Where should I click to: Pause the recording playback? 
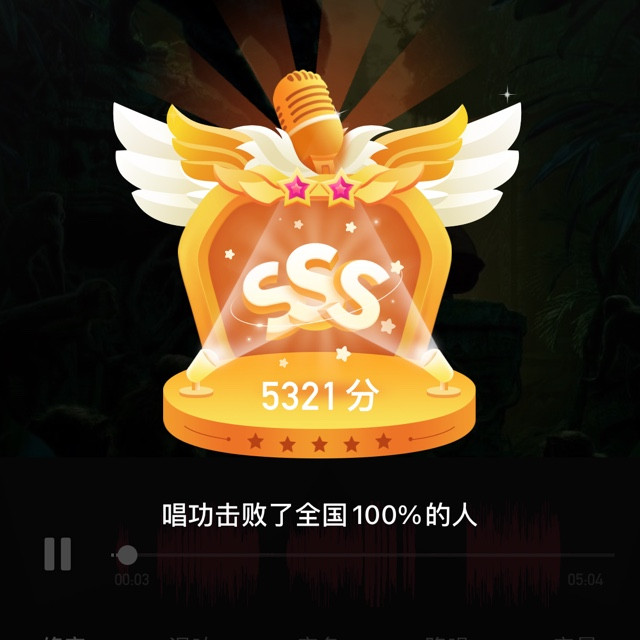click(x=58, y=554)
